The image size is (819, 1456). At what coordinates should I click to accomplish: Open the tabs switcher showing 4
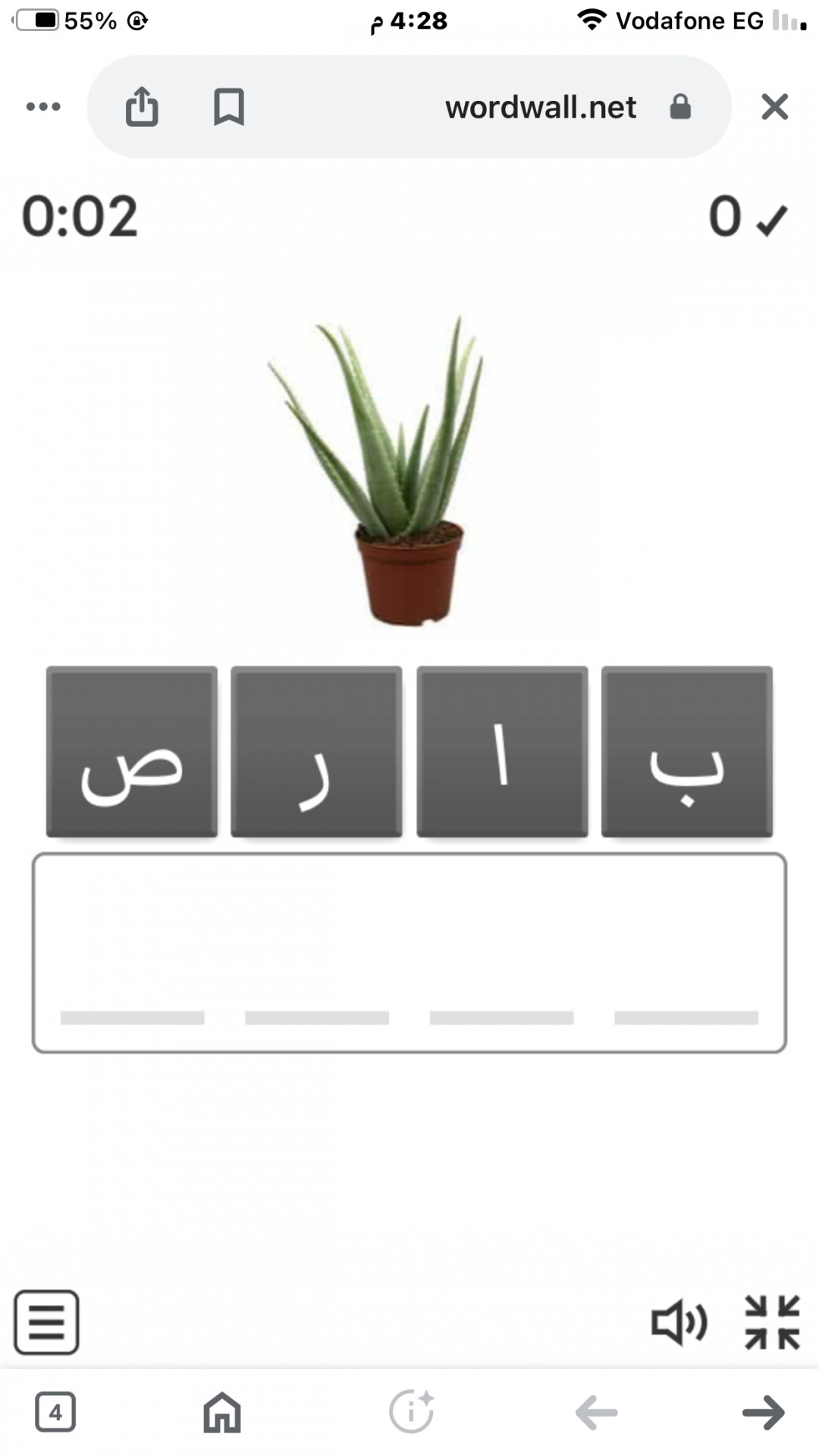pos(55,1412)
